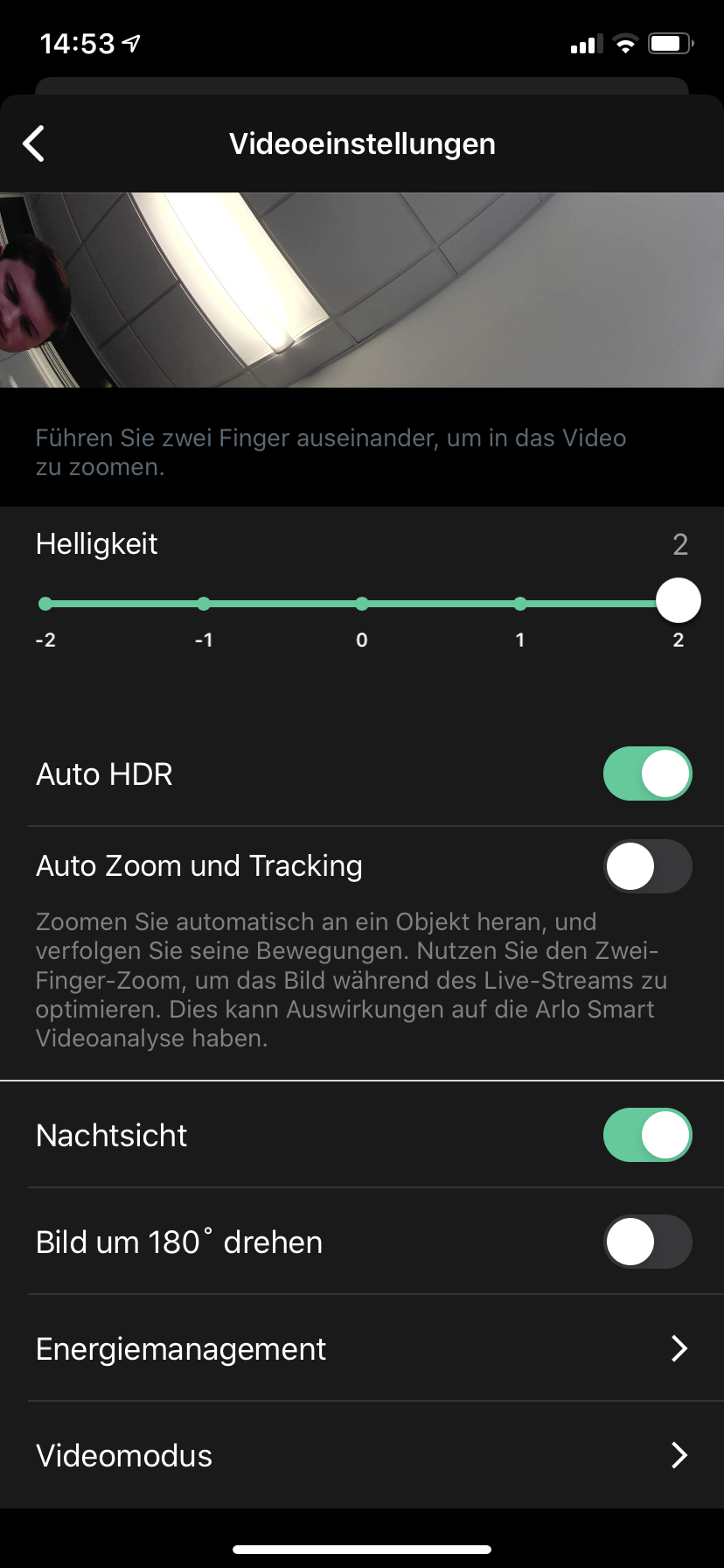Set Helligkeit slider to 0
This screenshot has height=1568, width=724.
pyautogui.click(x=362, y=604)
